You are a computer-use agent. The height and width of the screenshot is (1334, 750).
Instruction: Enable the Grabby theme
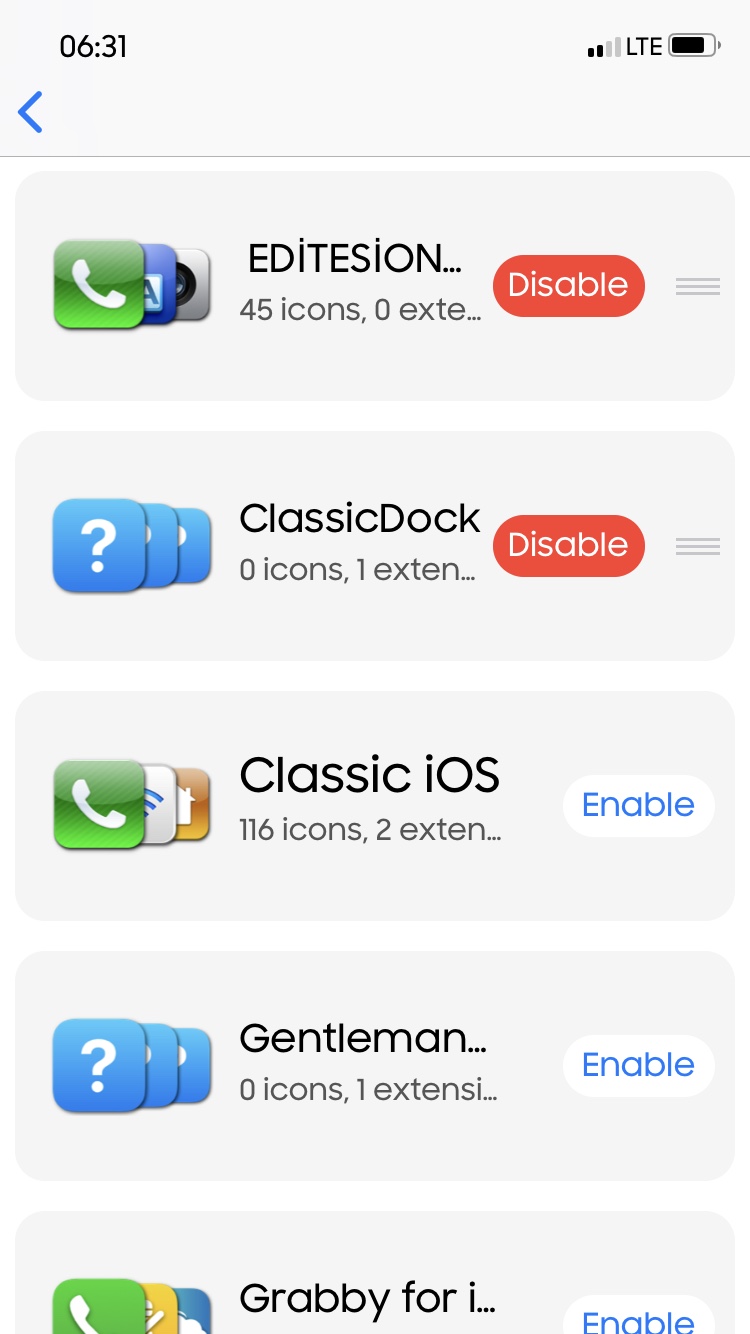638,1318
